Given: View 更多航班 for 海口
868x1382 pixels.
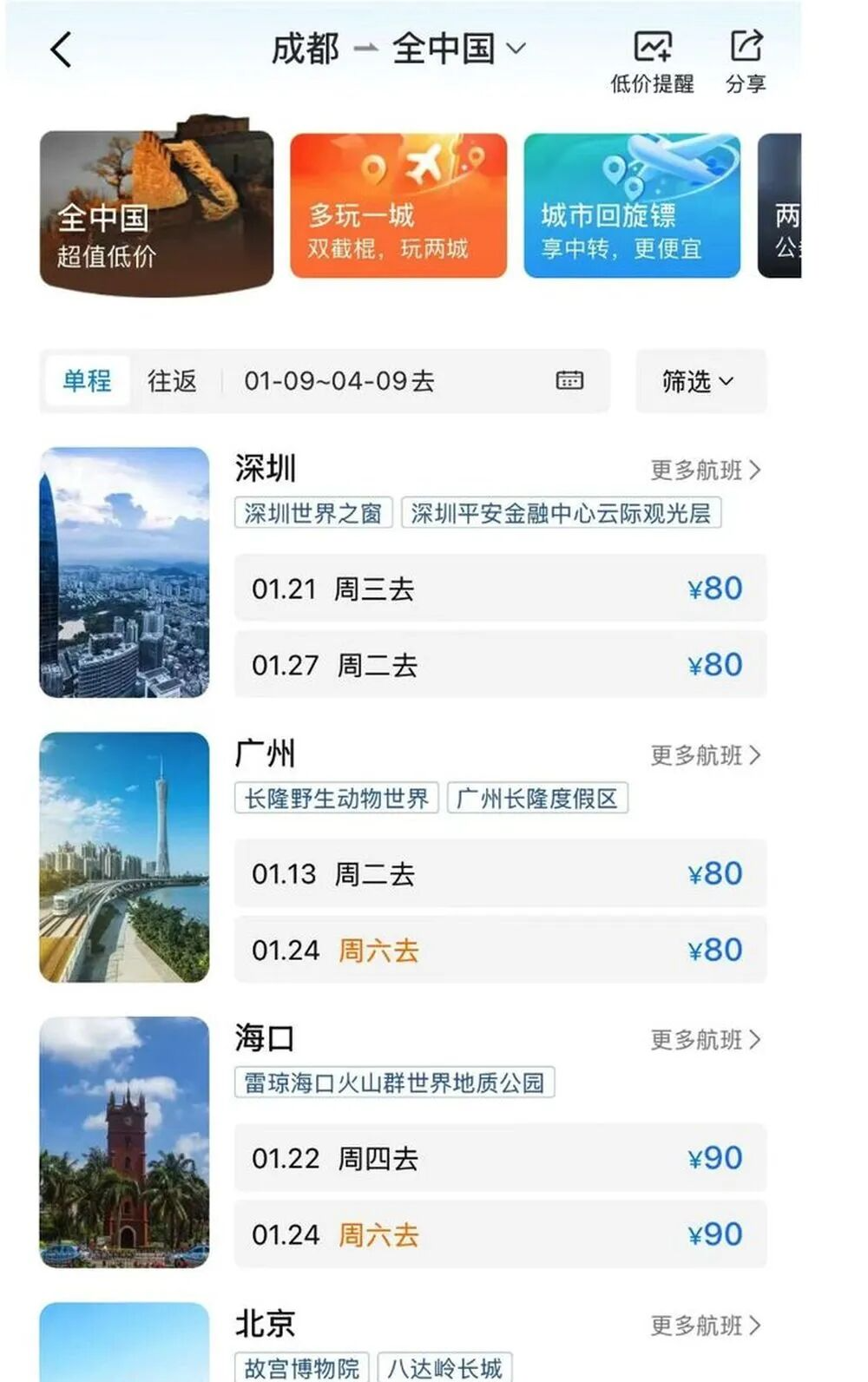Looking at the screenshot, I should coord(705,1040).
